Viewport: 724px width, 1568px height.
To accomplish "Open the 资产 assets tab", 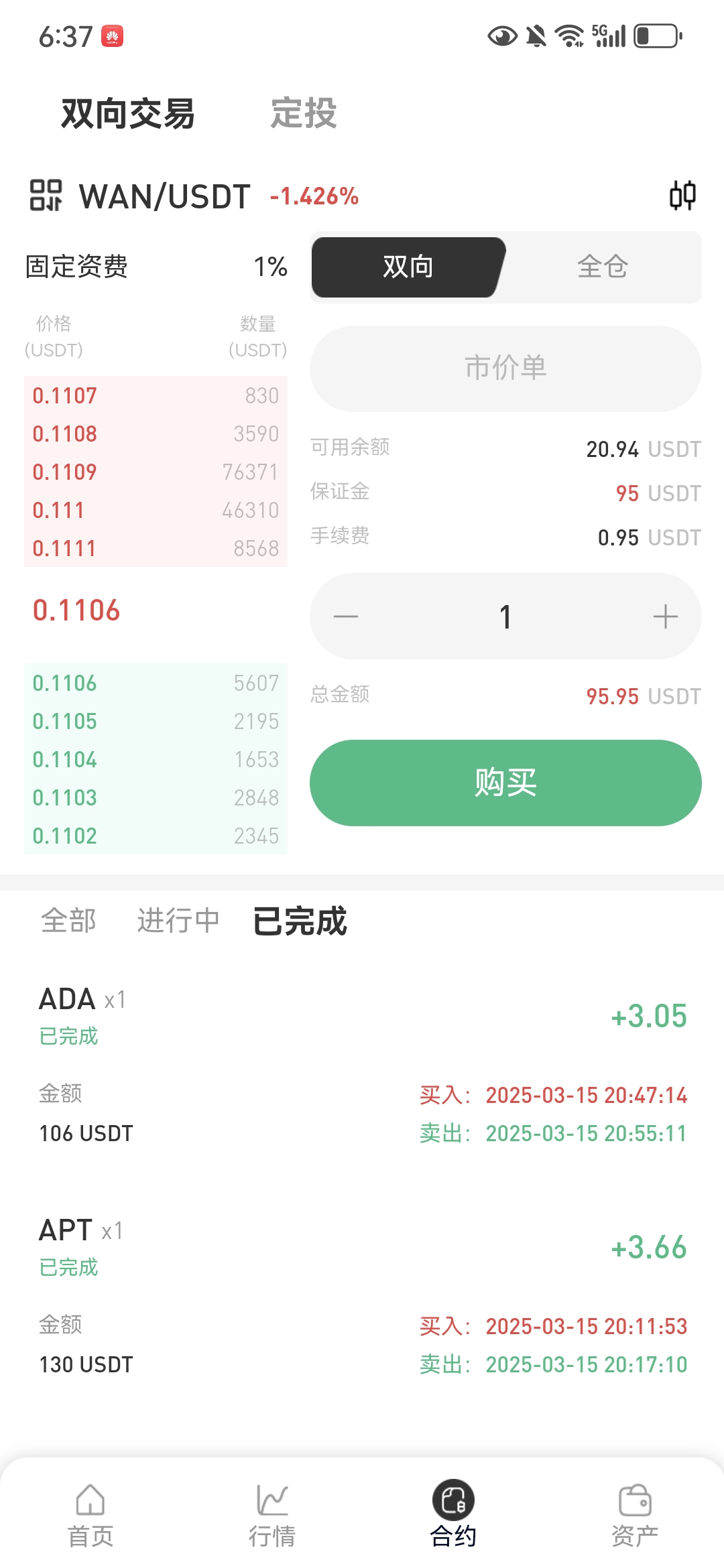I will (x=635, y=1516).
